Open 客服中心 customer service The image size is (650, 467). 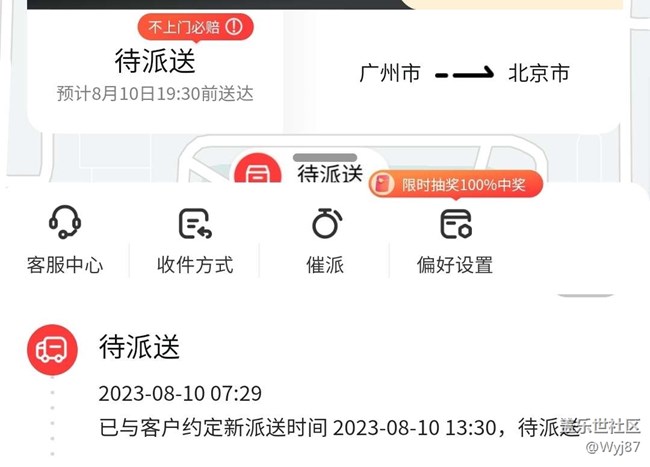[x=65, y=240]
